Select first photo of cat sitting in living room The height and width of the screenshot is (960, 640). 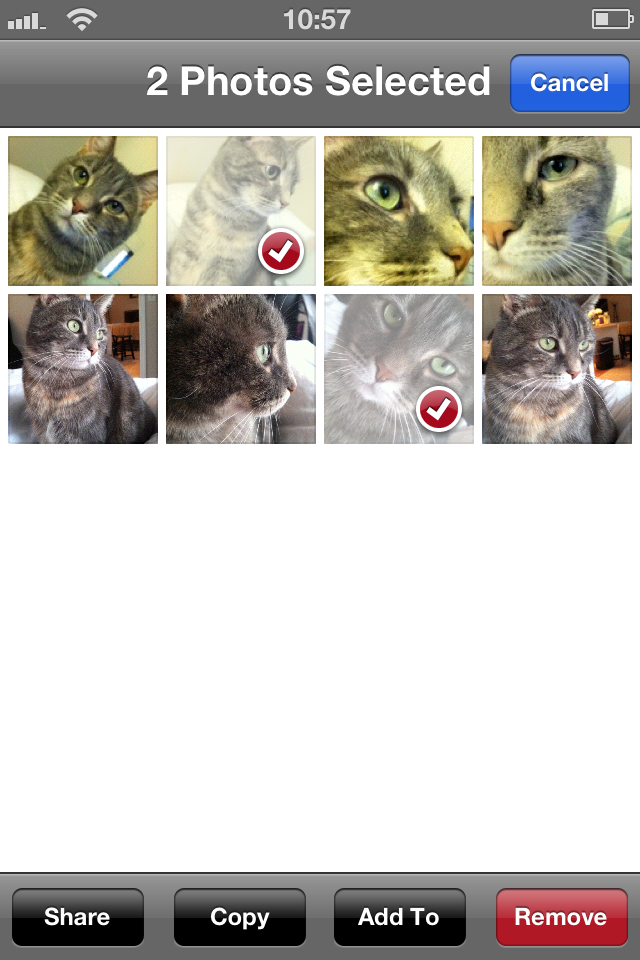(x=83, y=369)
